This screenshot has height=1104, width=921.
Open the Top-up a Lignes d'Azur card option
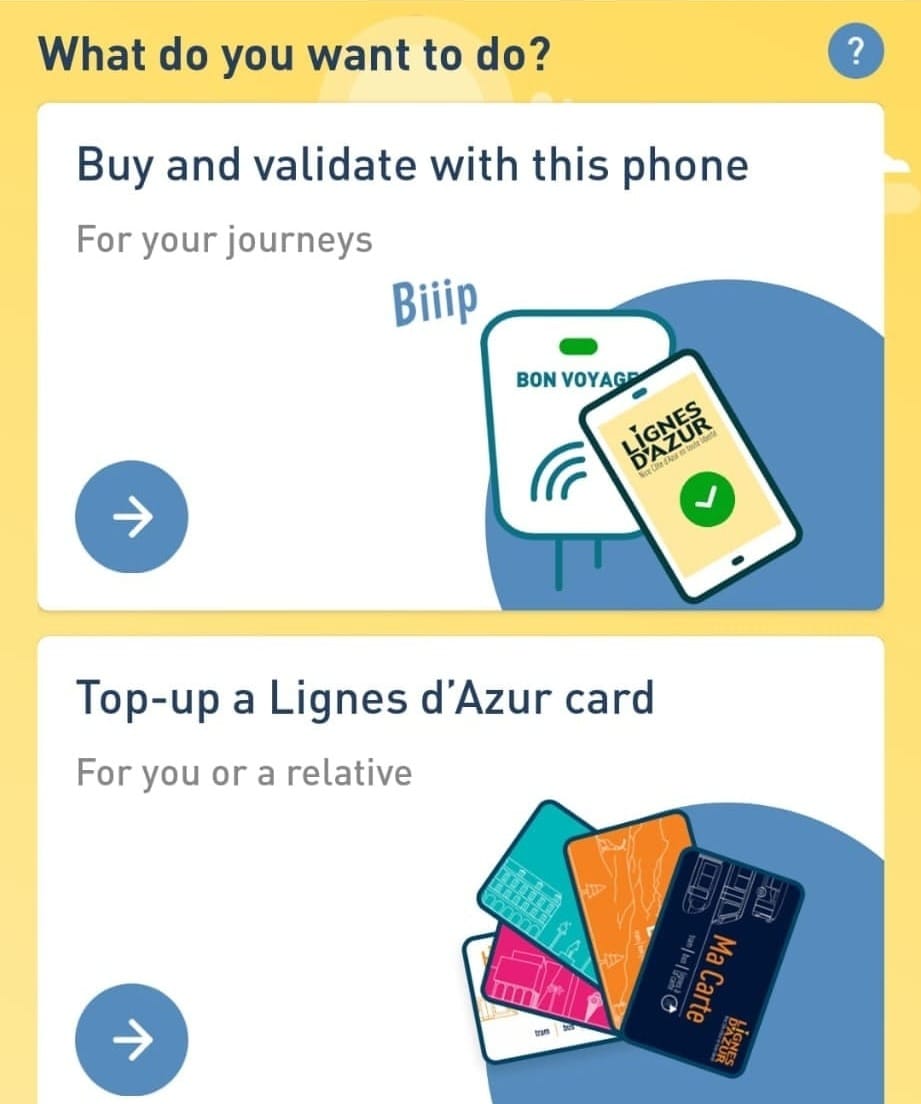coord(365,698)
